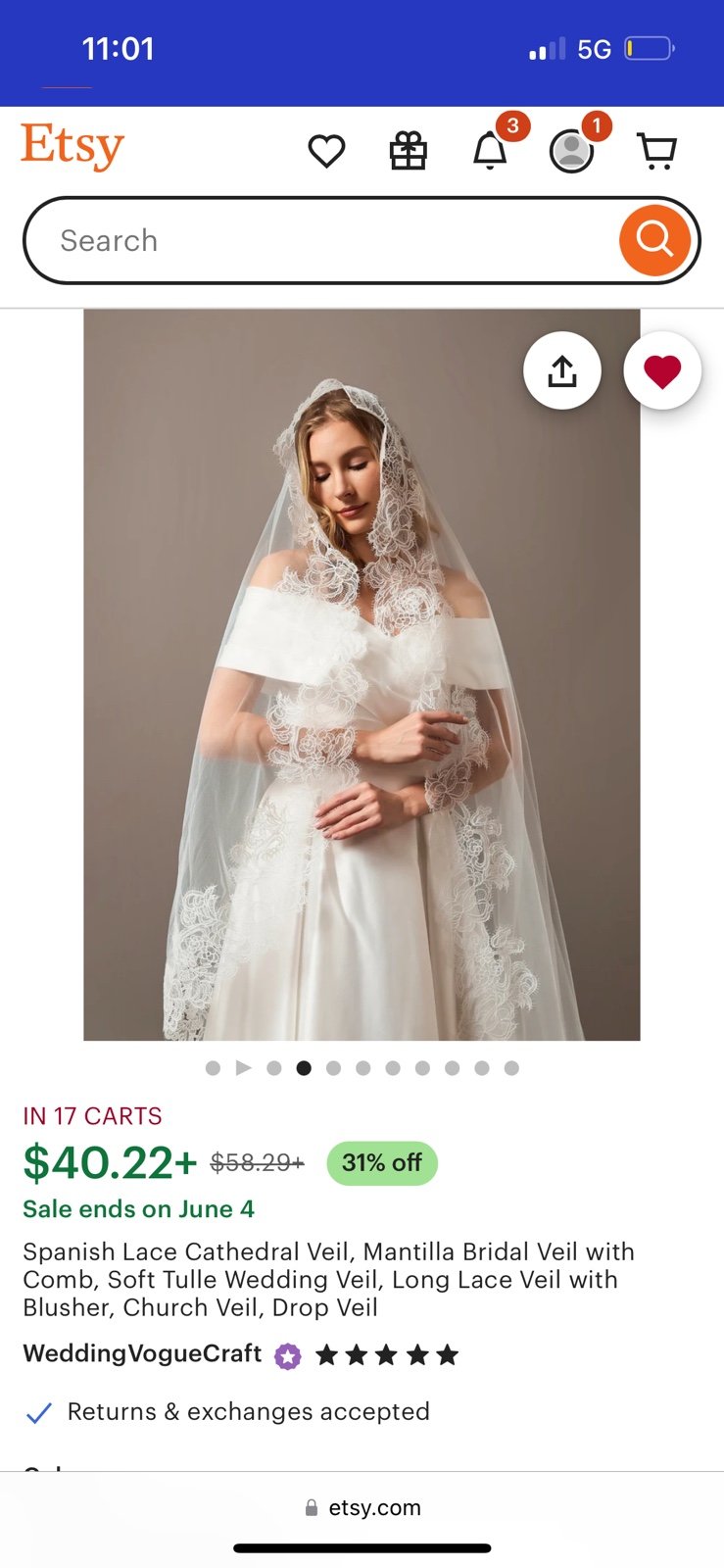Tap the orange search button
This screenshot has width=724, height=1568.
[654, 240]
